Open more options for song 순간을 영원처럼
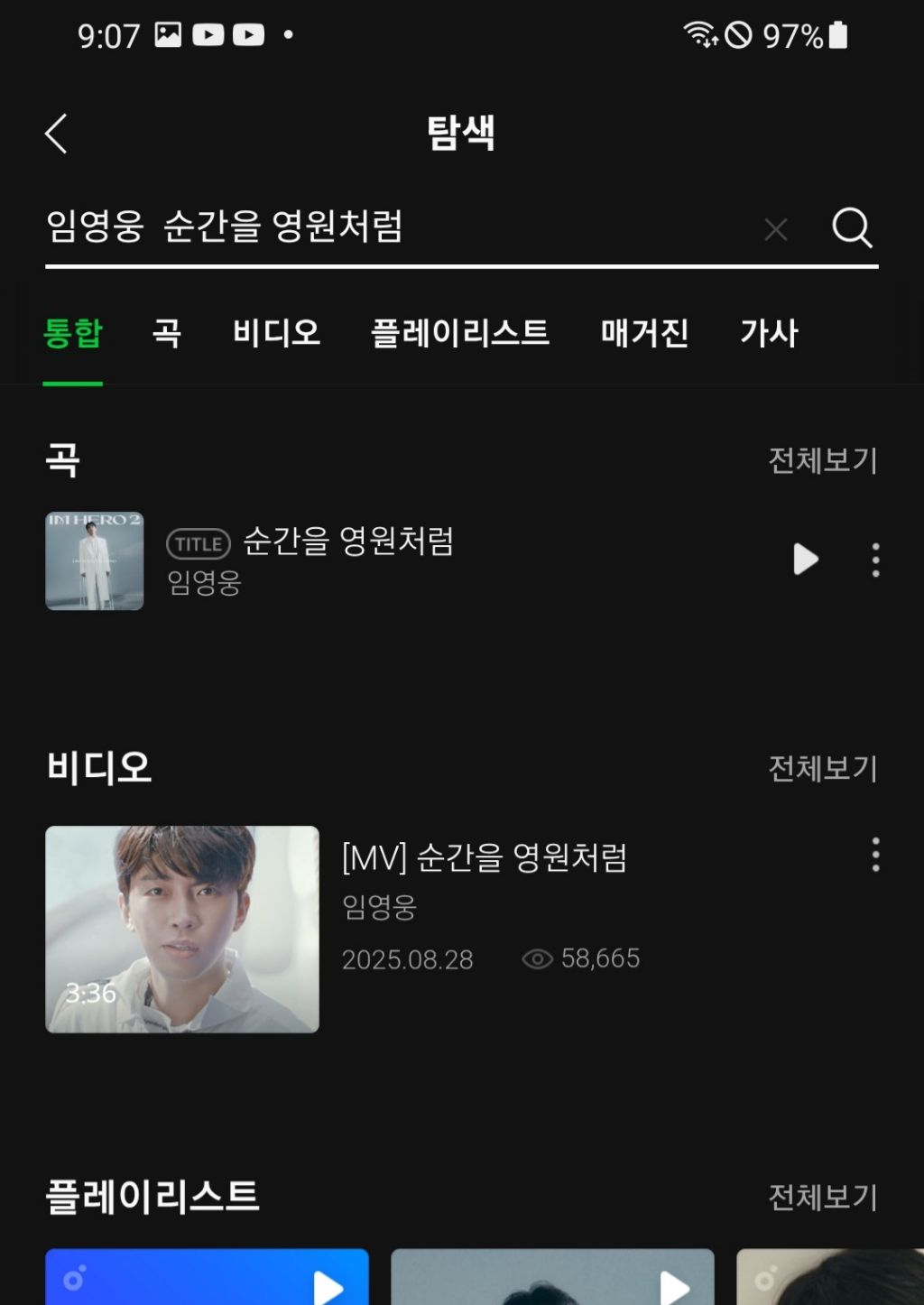The width and height of the screenshot is (924, 1305). [875, 560]
